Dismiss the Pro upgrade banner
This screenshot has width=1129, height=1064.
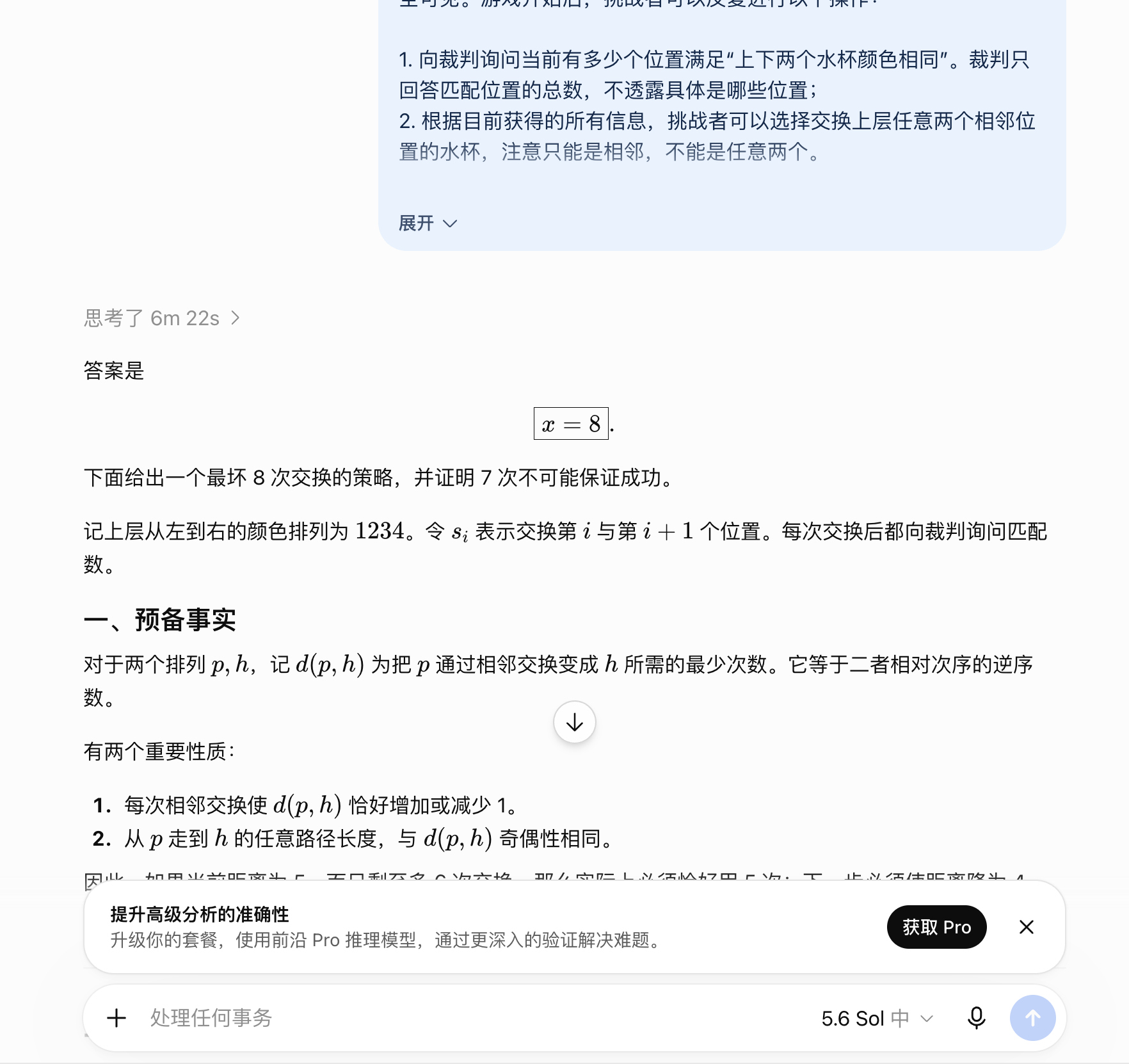(1026, 927)
